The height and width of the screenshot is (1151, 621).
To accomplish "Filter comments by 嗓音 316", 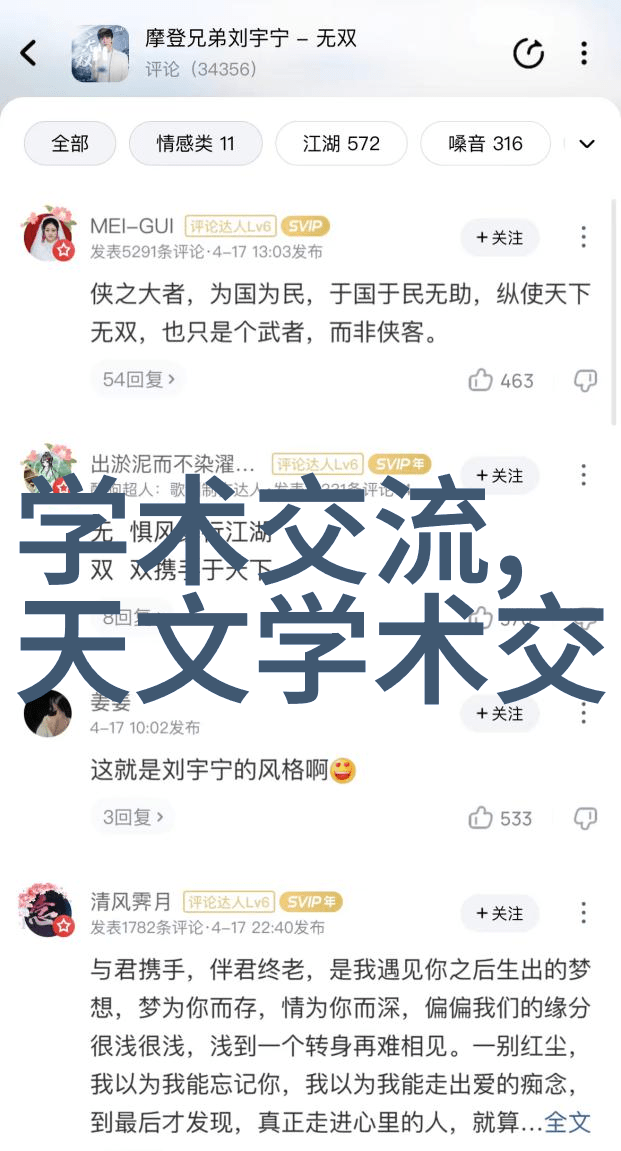I will [485, 144].
